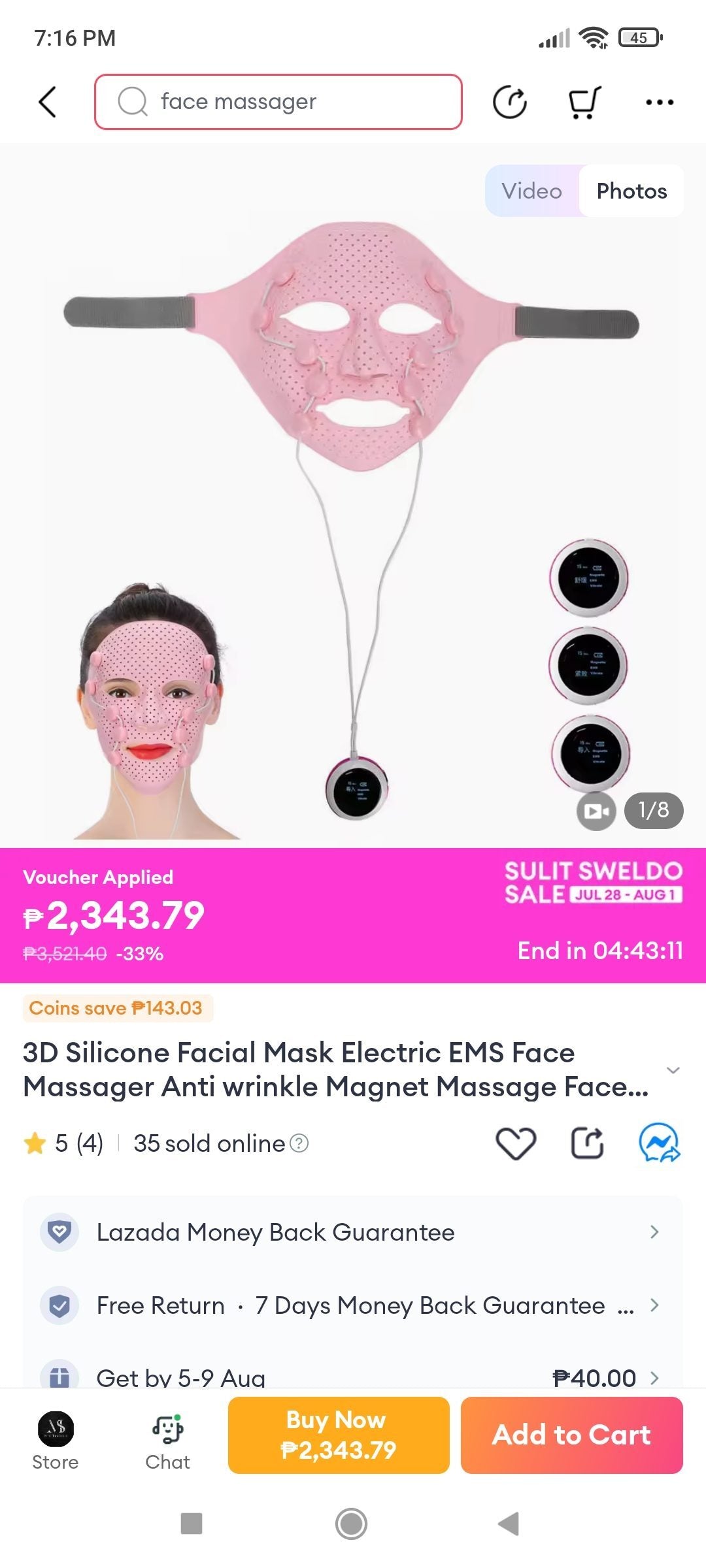Switch to the Photos tab
This screenshot has width=706, height=1568.
pyautogui.click(x=631, y=191)
